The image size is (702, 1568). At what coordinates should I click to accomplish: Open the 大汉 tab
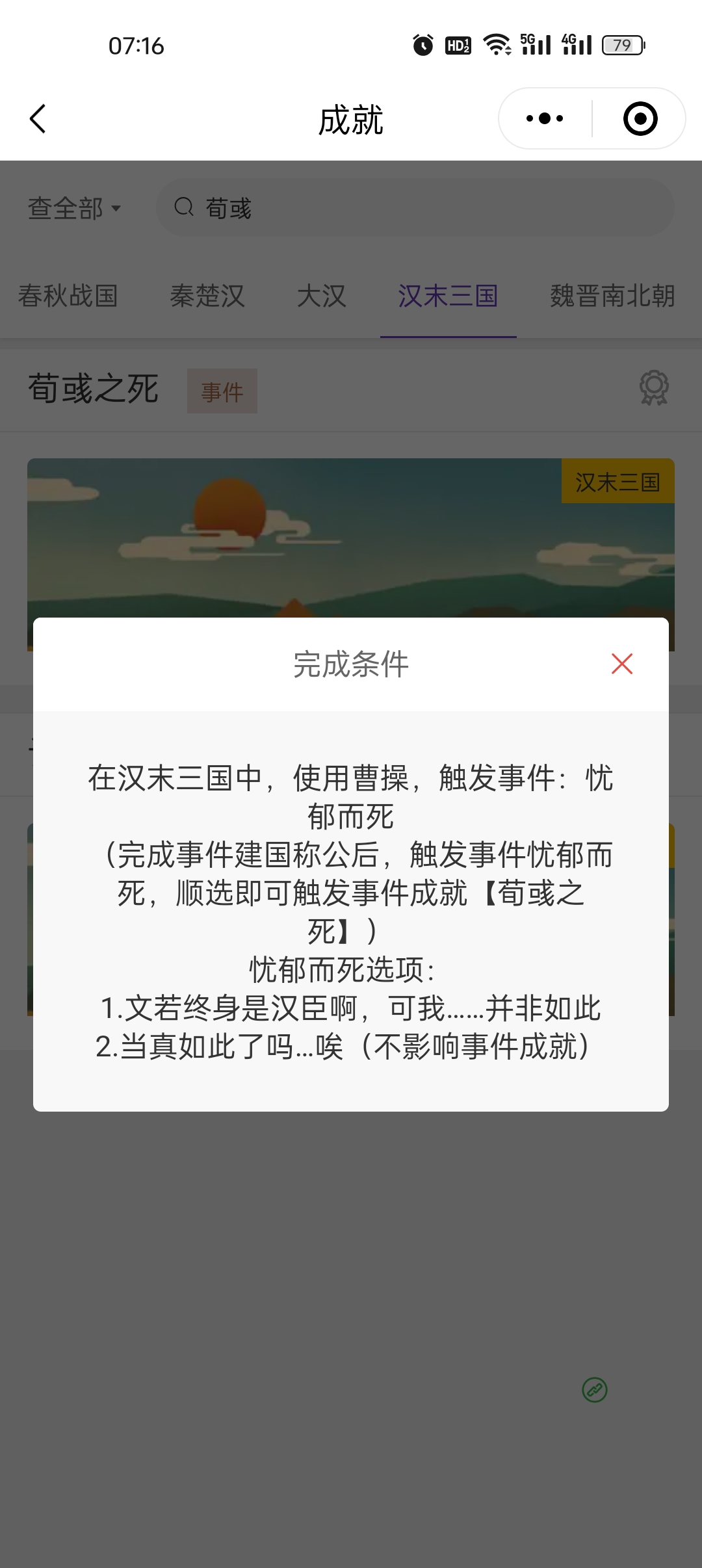point(321,296)
